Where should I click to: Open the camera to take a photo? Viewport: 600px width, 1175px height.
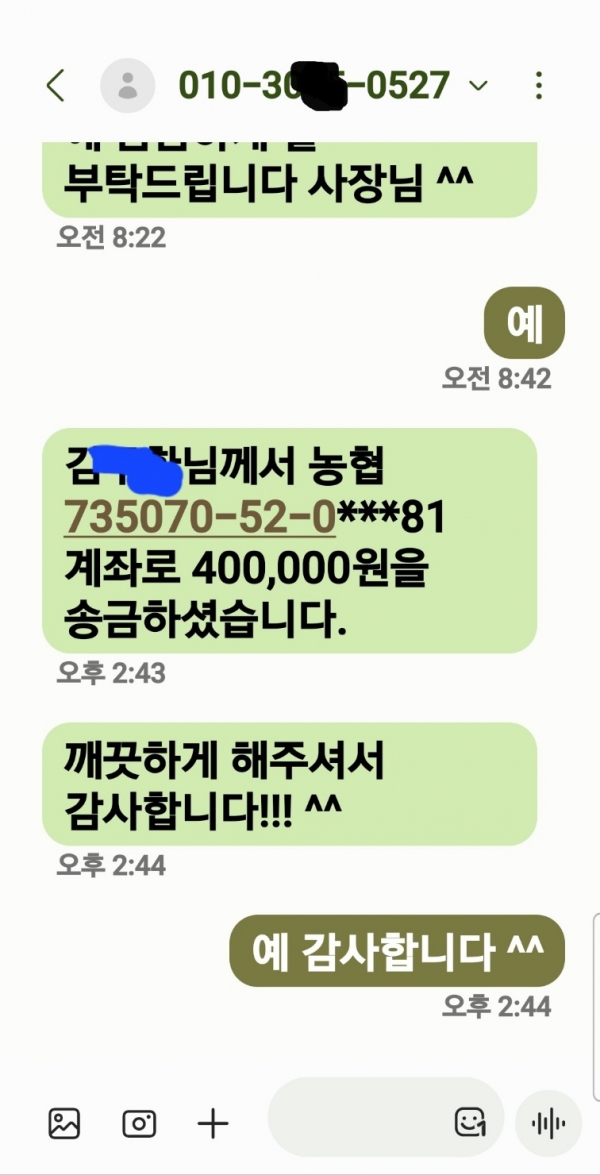point(139,1124)
